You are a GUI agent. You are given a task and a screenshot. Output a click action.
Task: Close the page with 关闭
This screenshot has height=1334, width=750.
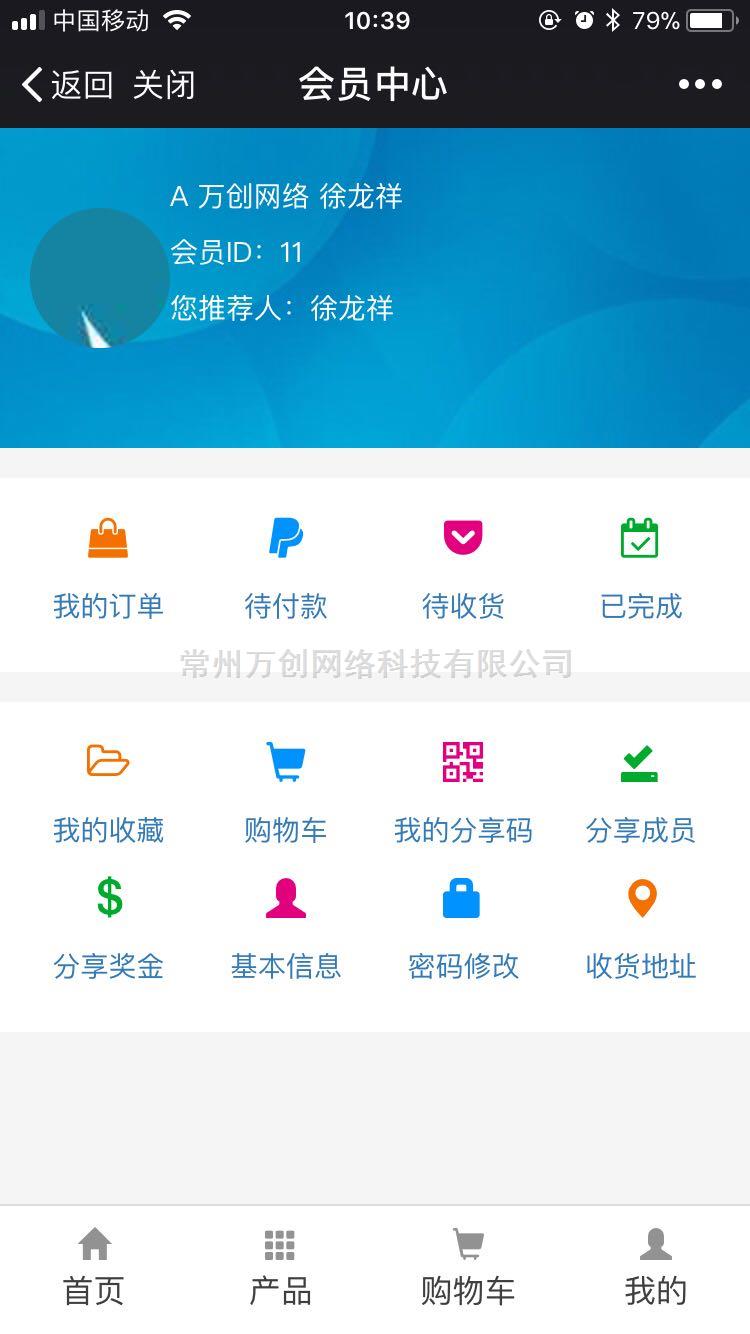pyautogui.click(x=163, y=85)
